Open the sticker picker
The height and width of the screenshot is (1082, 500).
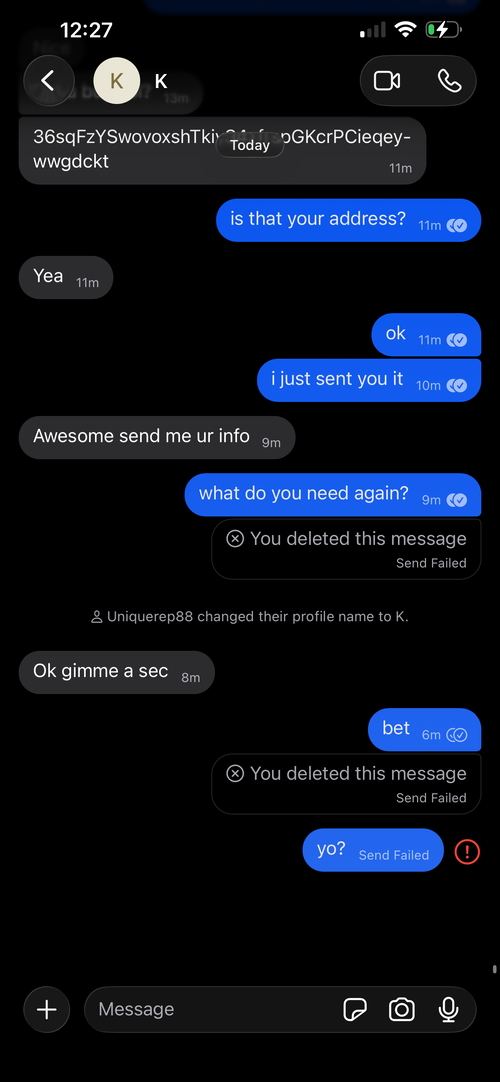point(355,1010)
